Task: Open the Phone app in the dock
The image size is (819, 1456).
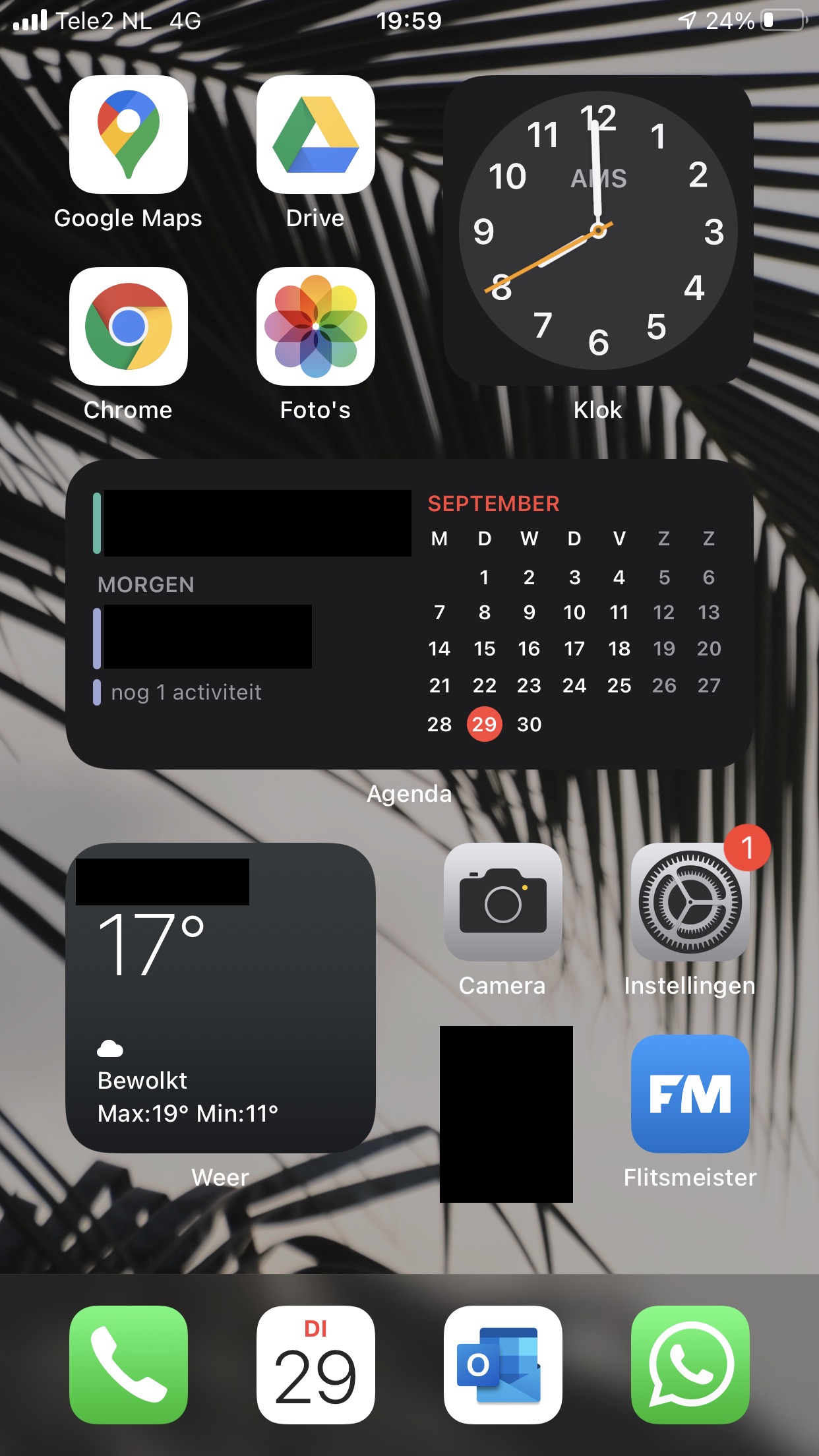Action: 129,1365
